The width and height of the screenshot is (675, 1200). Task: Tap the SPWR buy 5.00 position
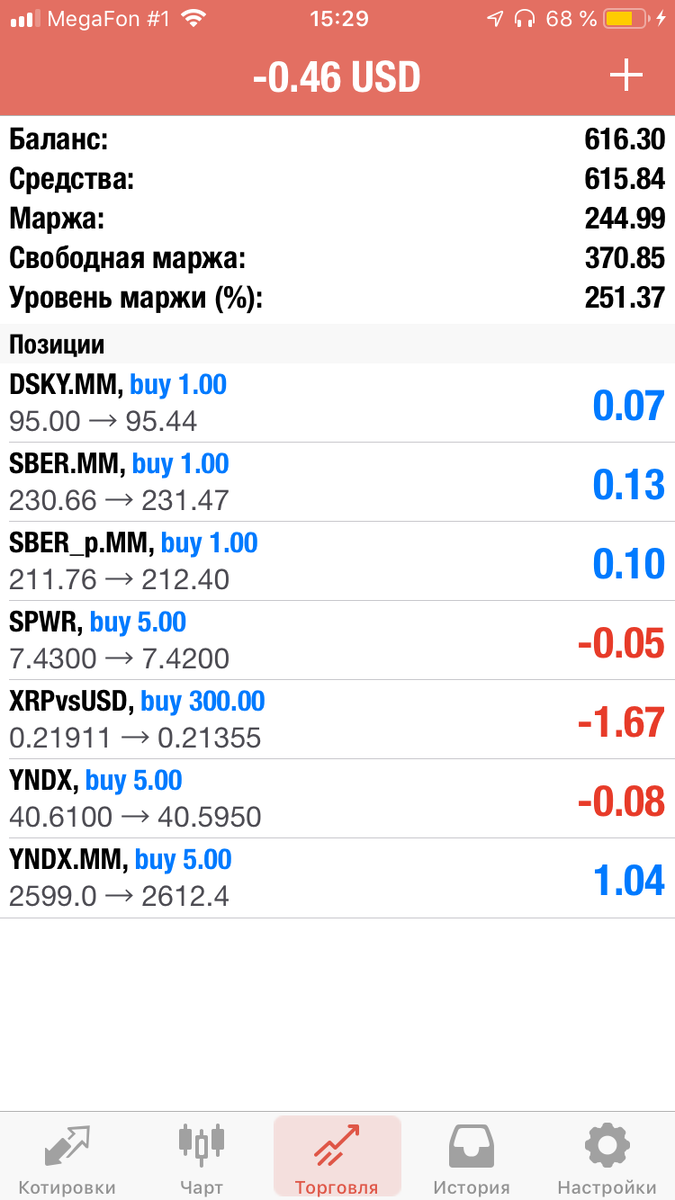[x=337, y=640]
